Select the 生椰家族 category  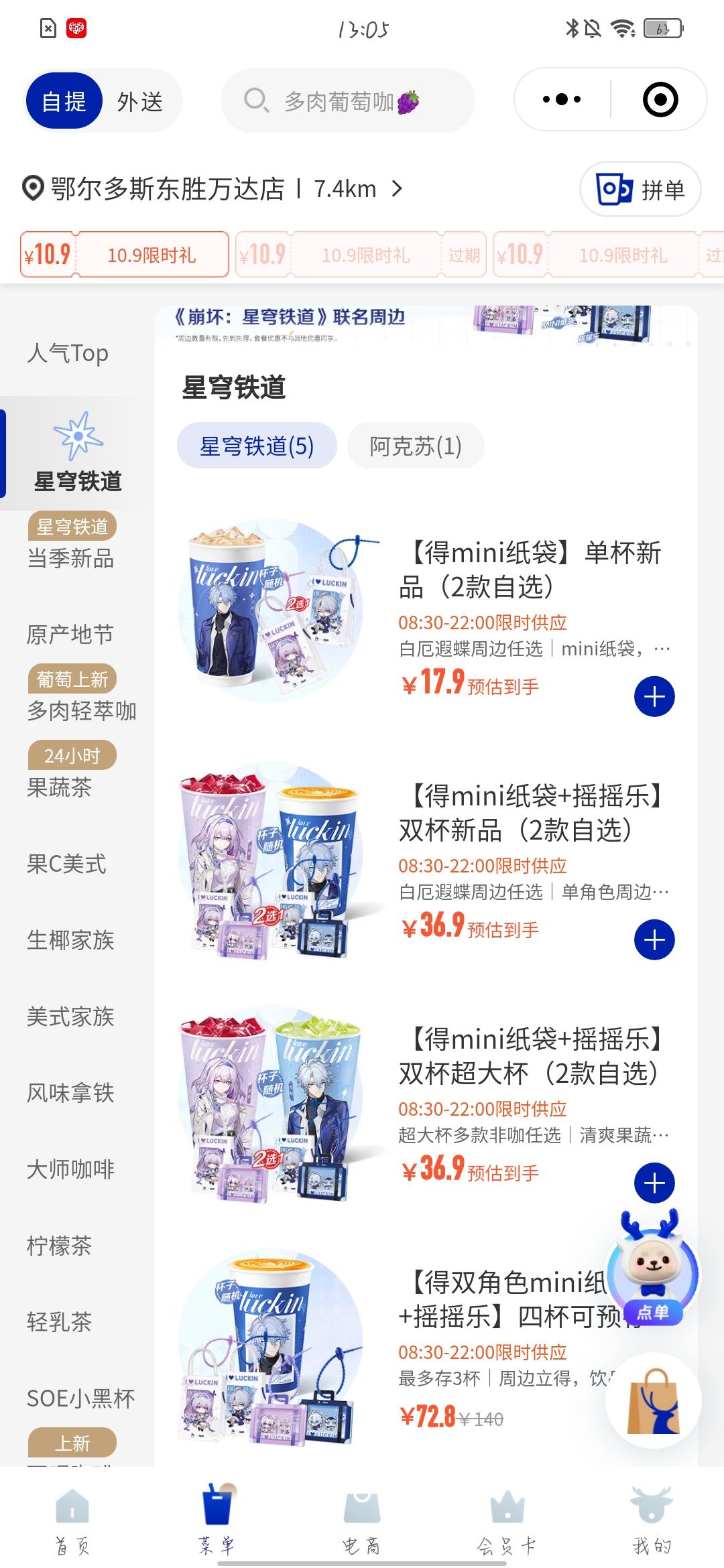click(x=70, y=940)
